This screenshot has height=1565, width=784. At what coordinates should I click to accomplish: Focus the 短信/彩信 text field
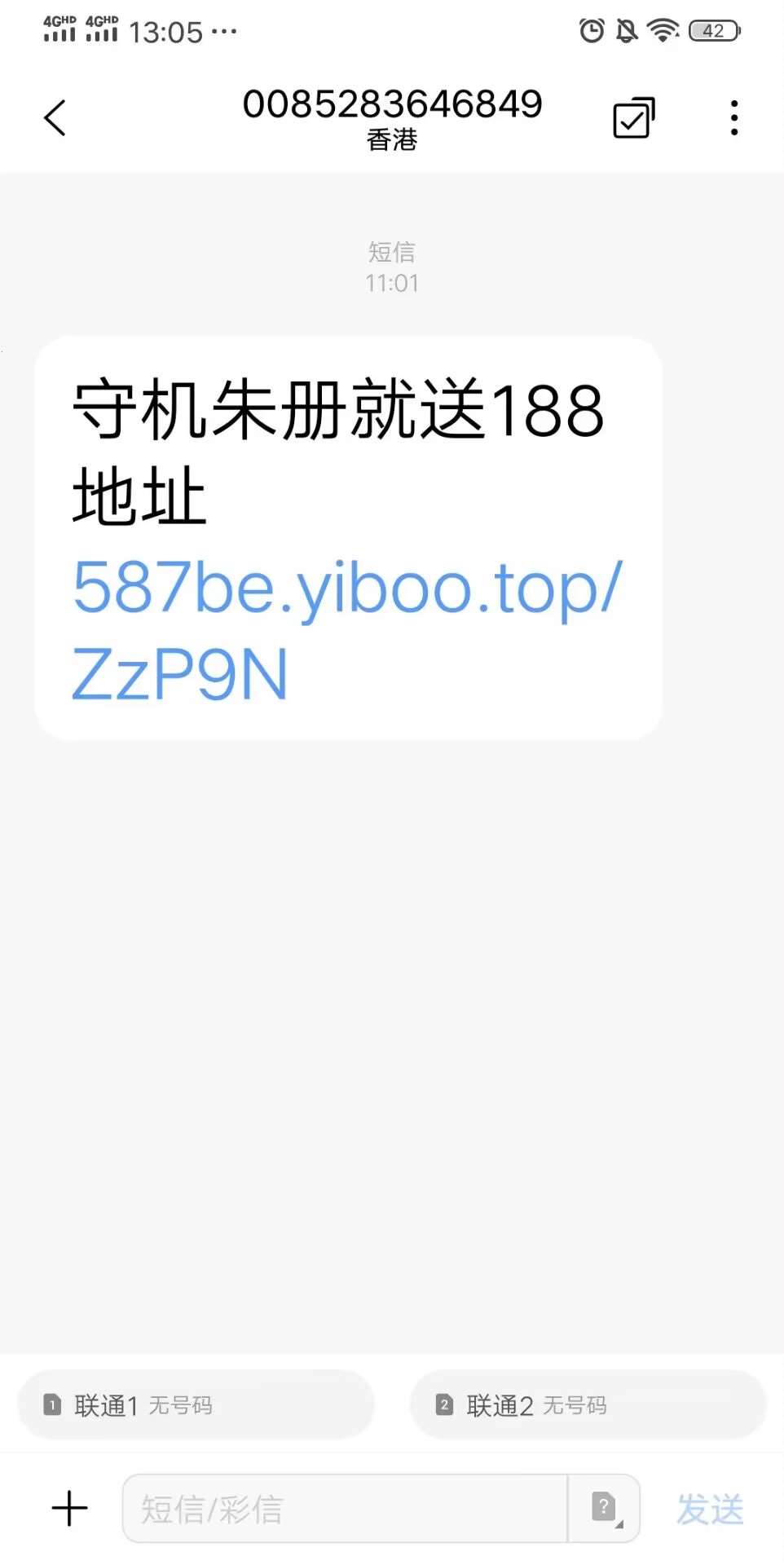coord(344,1508)
